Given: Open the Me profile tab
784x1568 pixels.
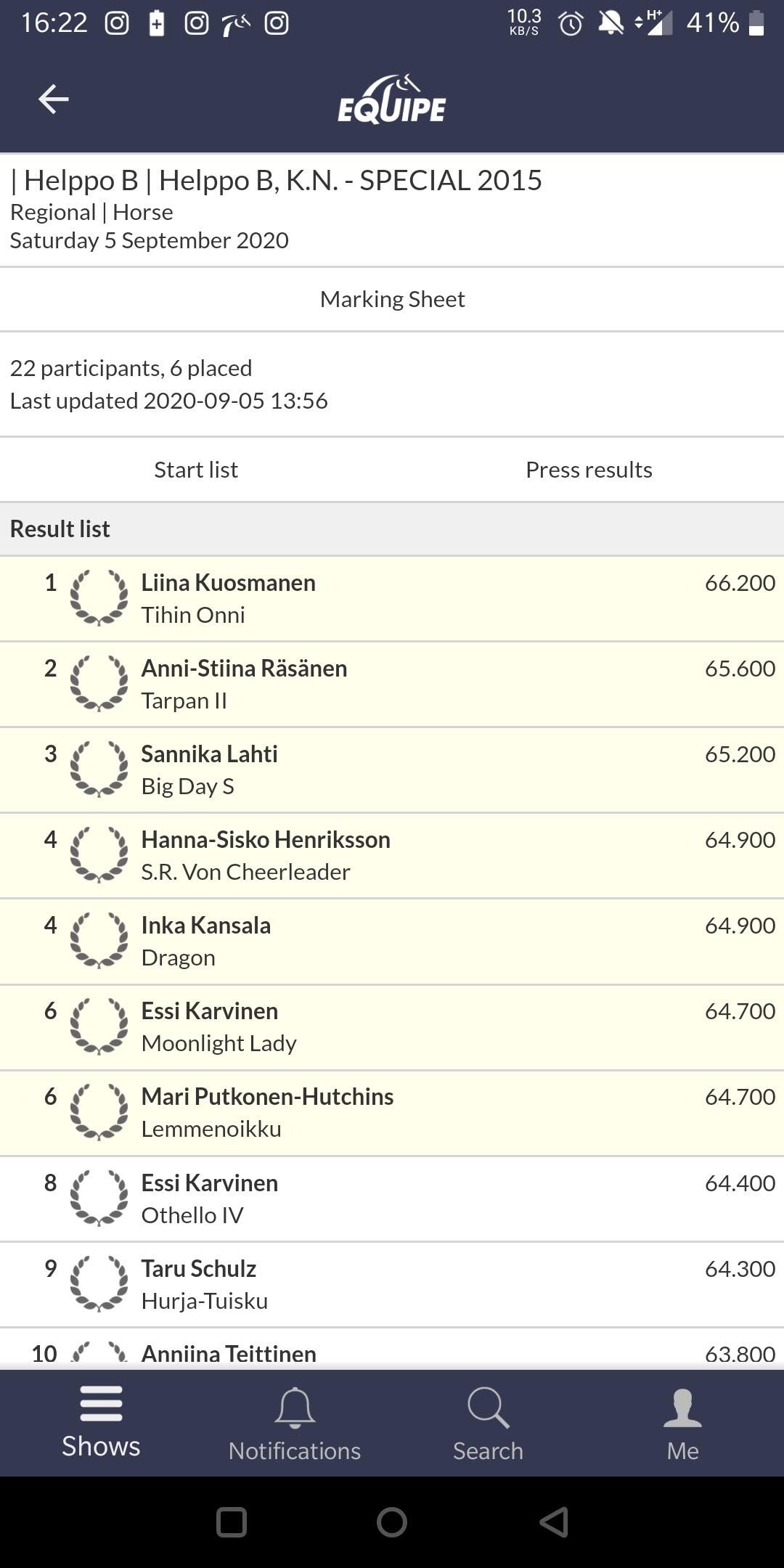Looking at the screenshot, I should (682, 1423).
